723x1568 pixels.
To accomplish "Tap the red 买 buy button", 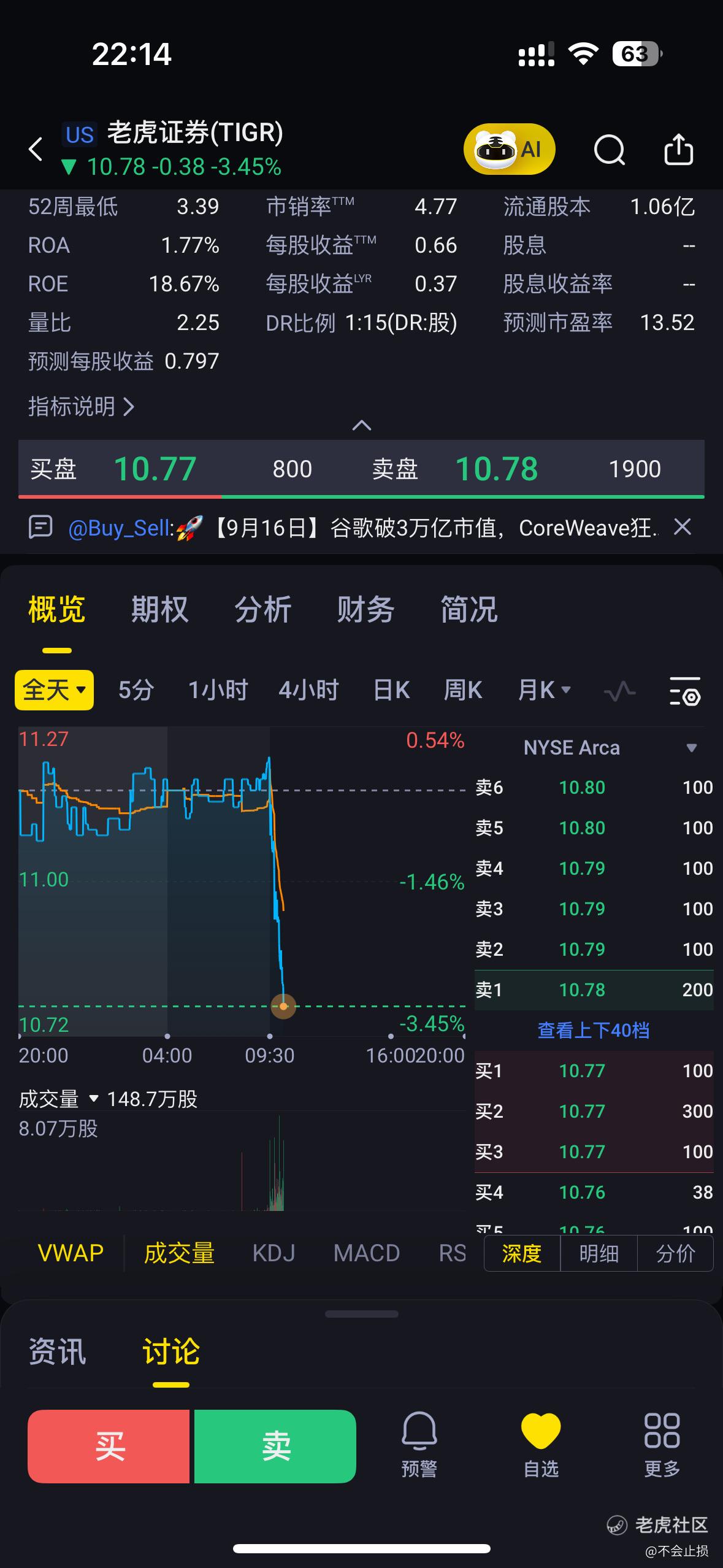I will [109, 1447].
